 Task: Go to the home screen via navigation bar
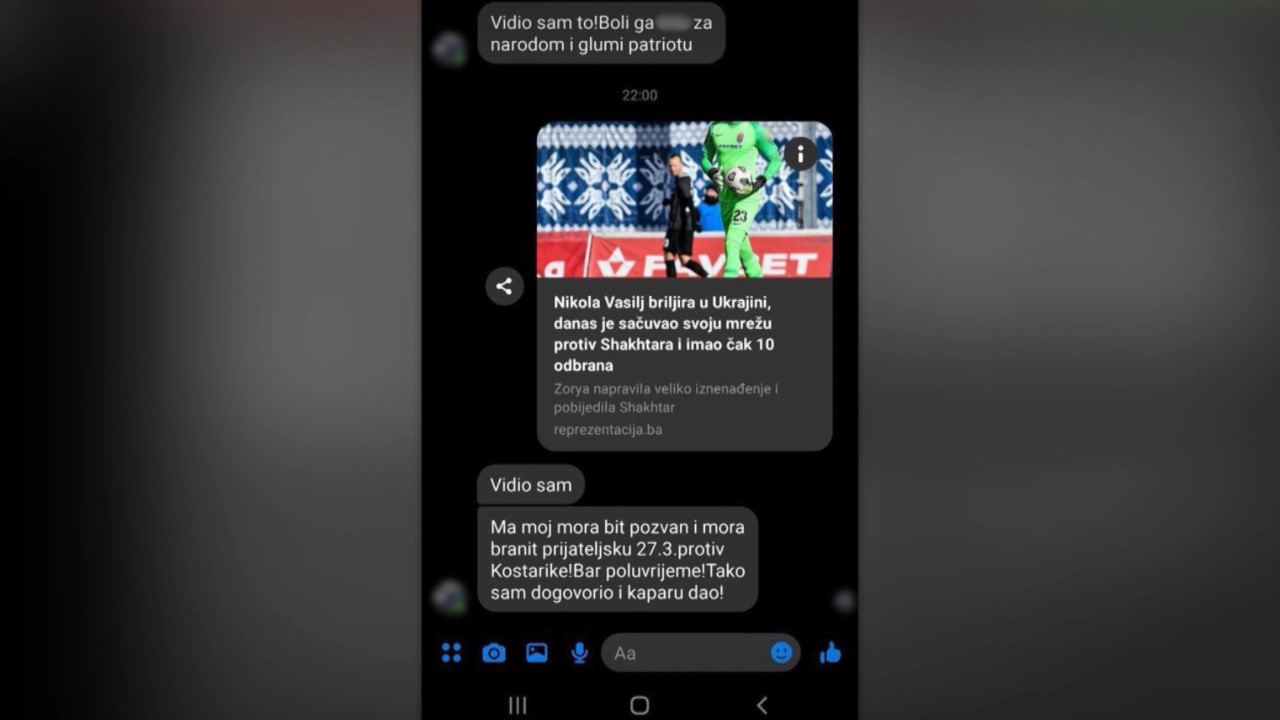coord(640,705)
